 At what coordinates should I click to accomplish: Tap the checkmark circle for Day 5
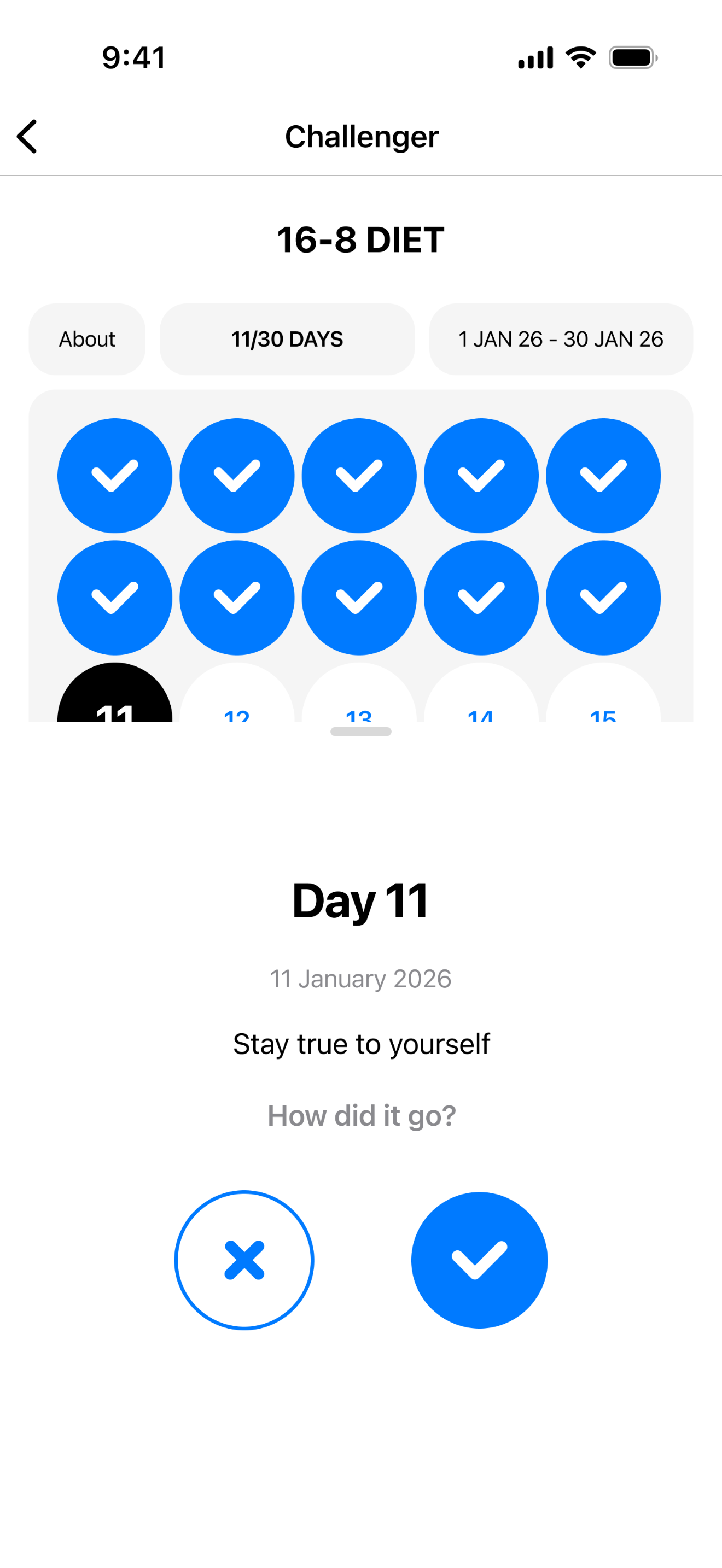point(603,476)
